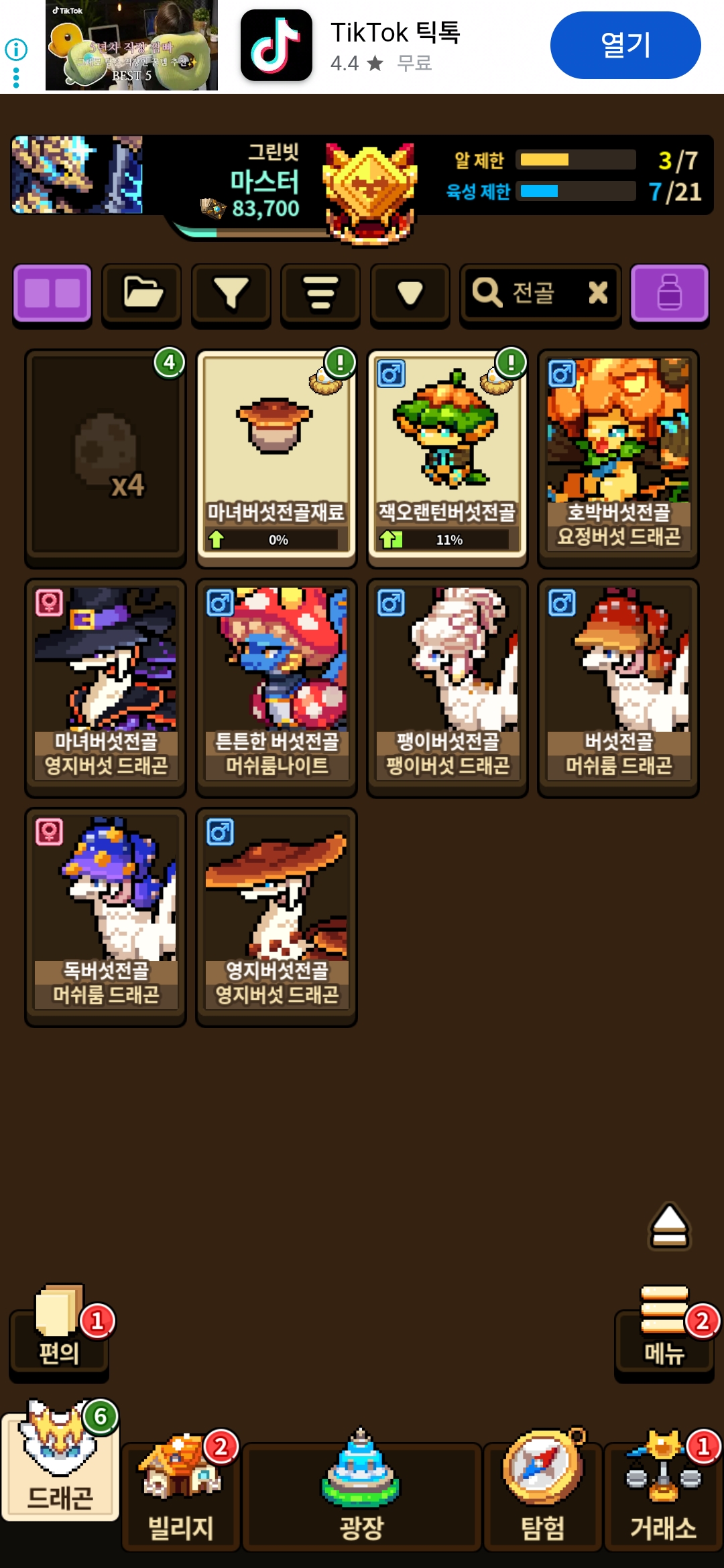The image size is (724, 1568).
Task: View the 호박버섯전골 요정버섯 드래곤 card
Action: click(618, 457)
